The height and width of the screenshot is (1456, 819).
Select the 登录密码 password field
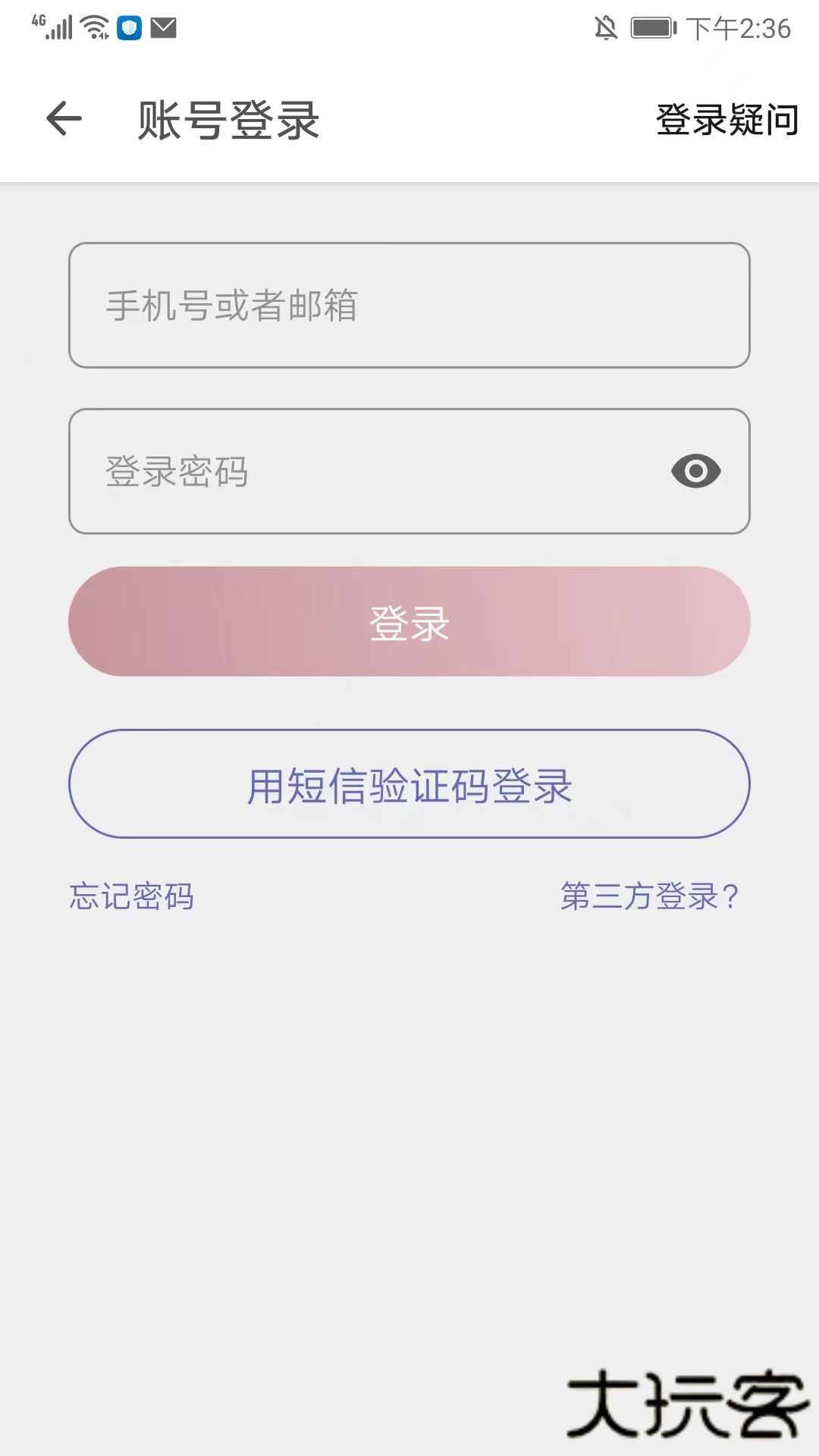coord(364,472)
